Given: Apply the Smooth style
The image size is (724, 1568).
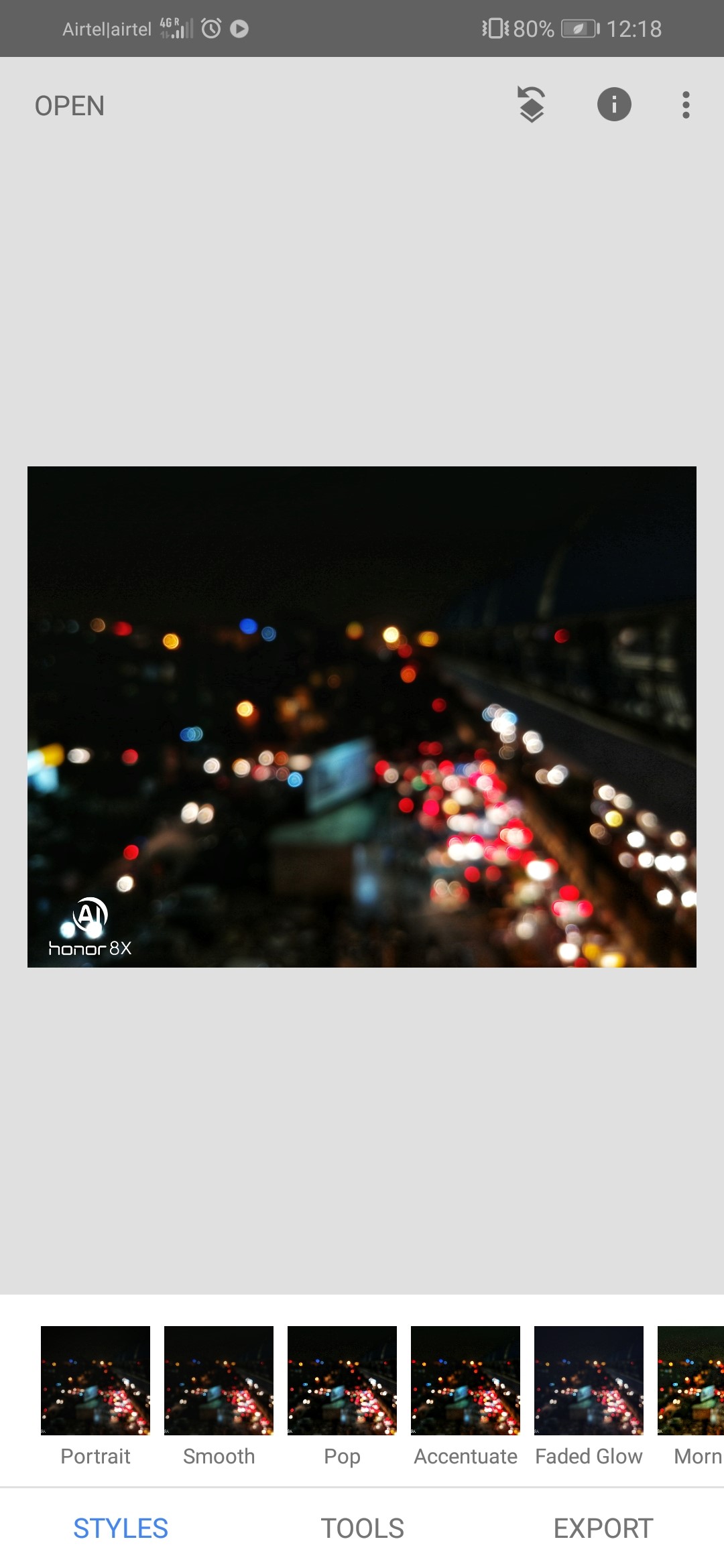Looking at the screenshot, I should tap(219, 1380).
